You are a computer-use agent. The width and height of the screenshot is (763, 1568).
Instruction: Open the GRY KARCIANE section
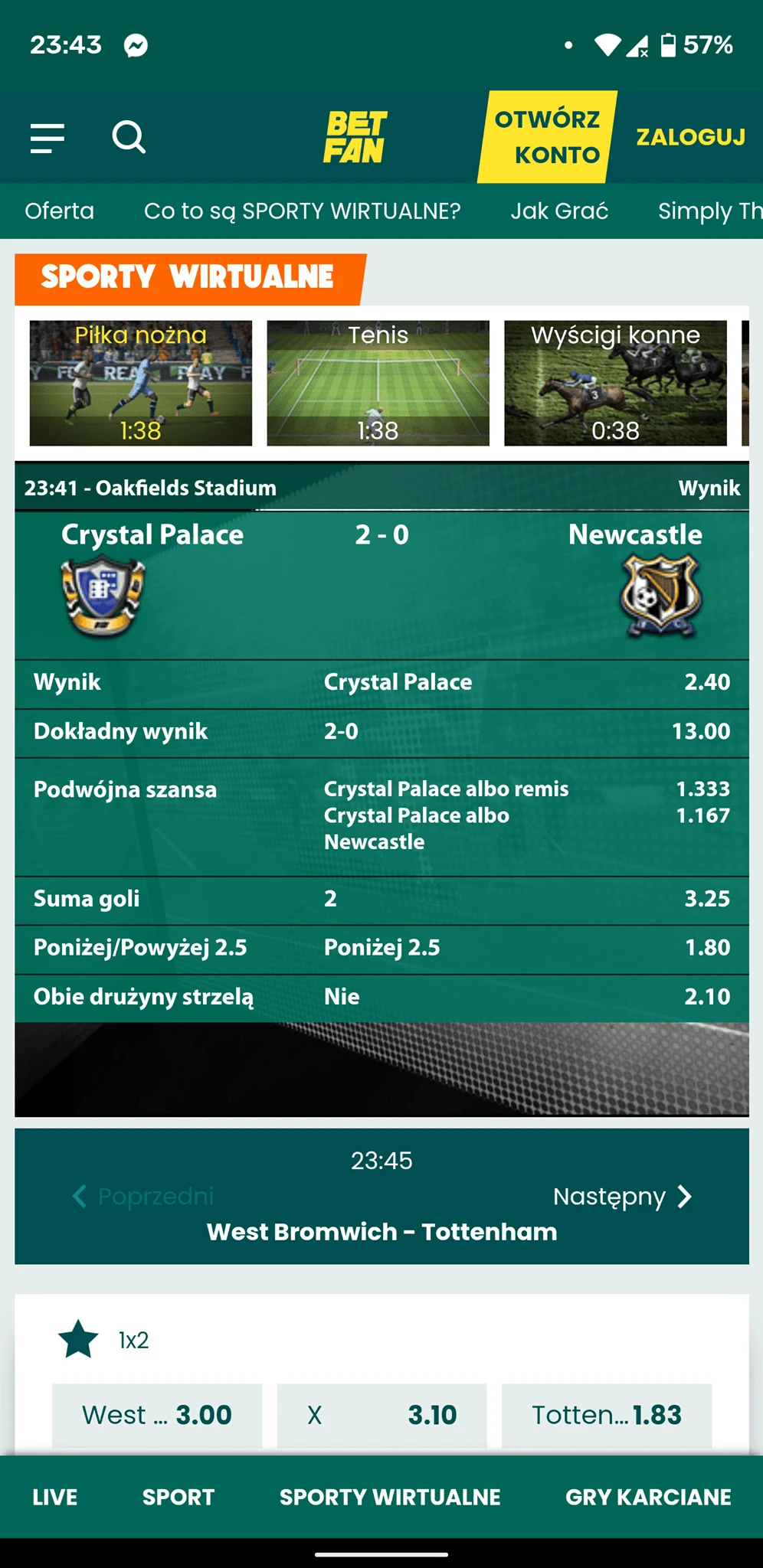click(648, 1497)
